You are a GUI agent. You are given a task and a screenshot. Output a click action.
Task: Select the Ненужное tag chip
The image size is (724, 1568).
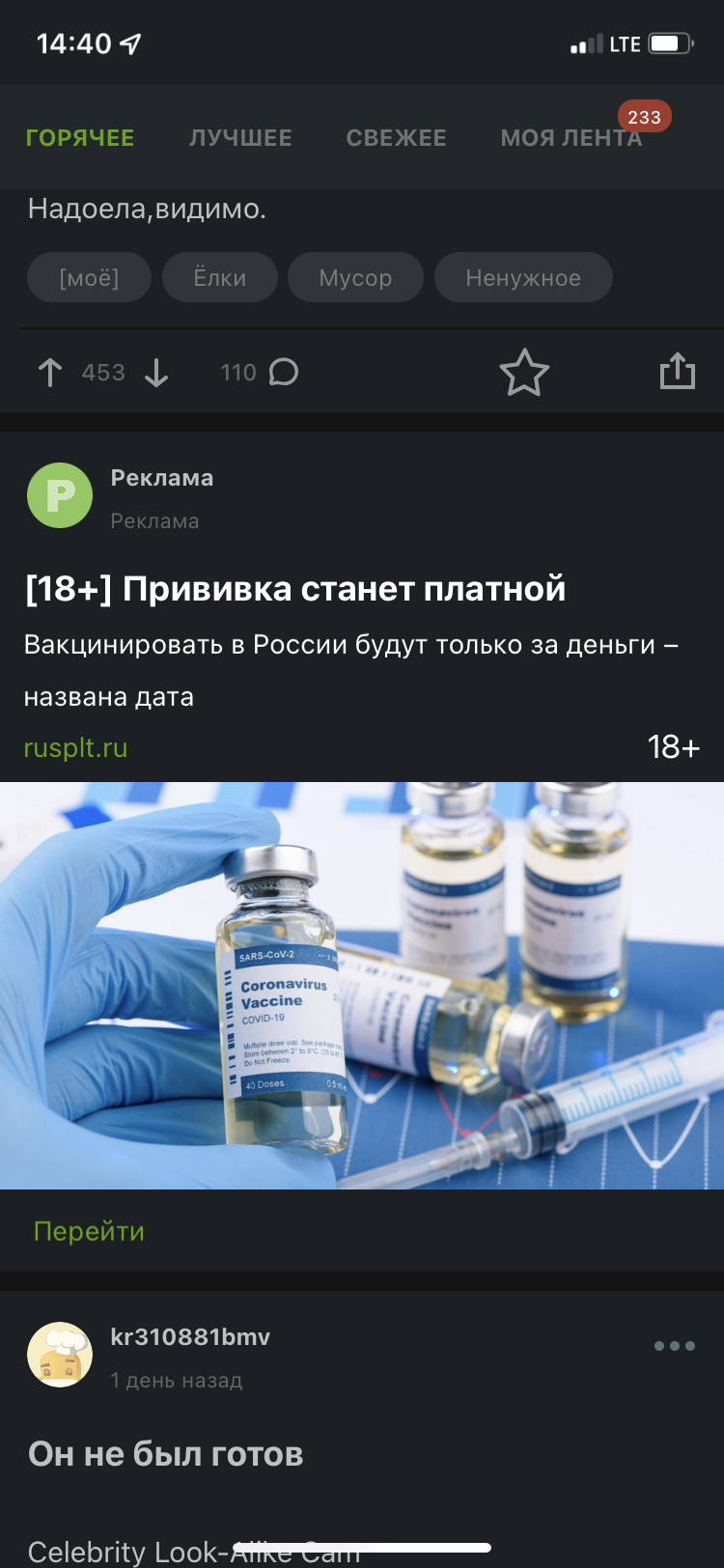click(x=523, y=278)
